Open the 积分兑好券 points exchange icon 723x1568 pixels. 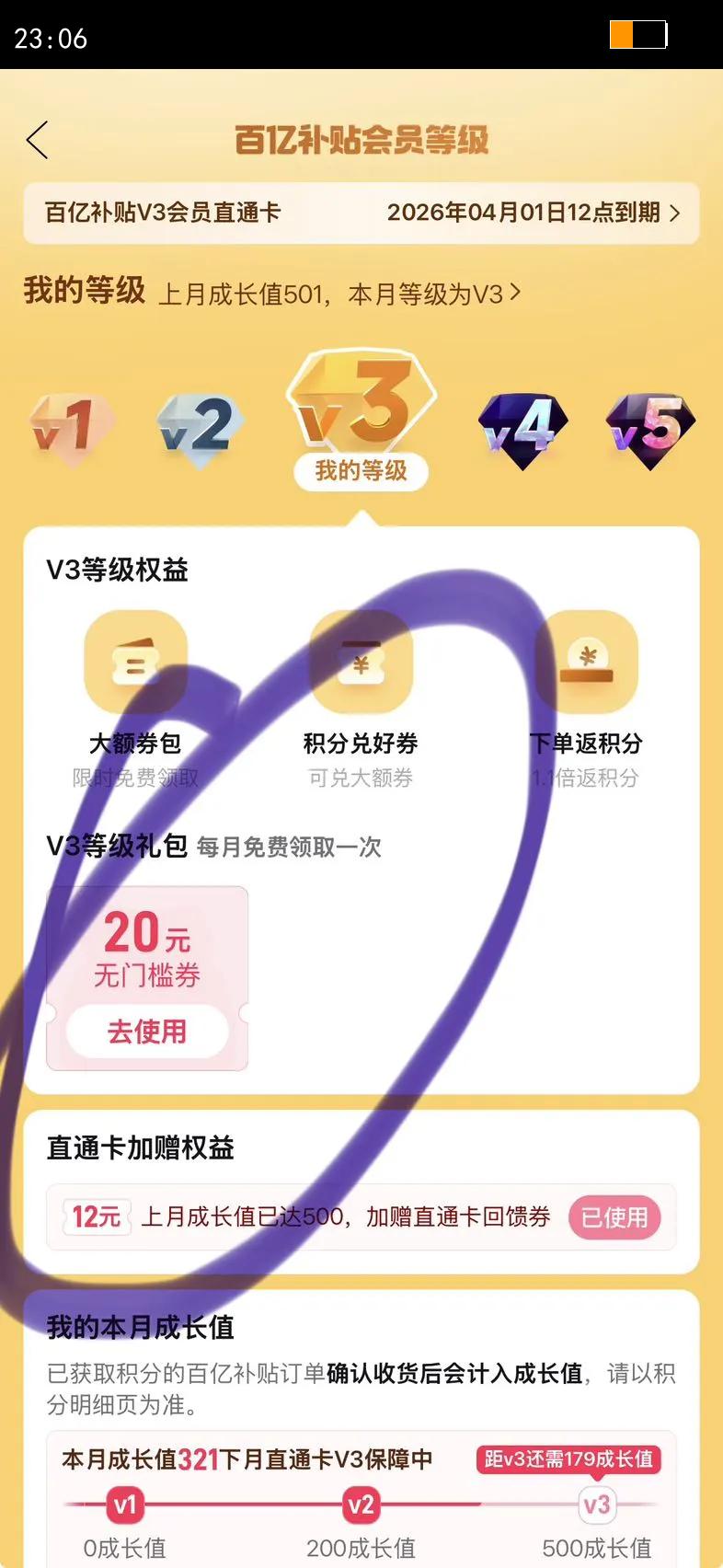[x=361, y=661]
